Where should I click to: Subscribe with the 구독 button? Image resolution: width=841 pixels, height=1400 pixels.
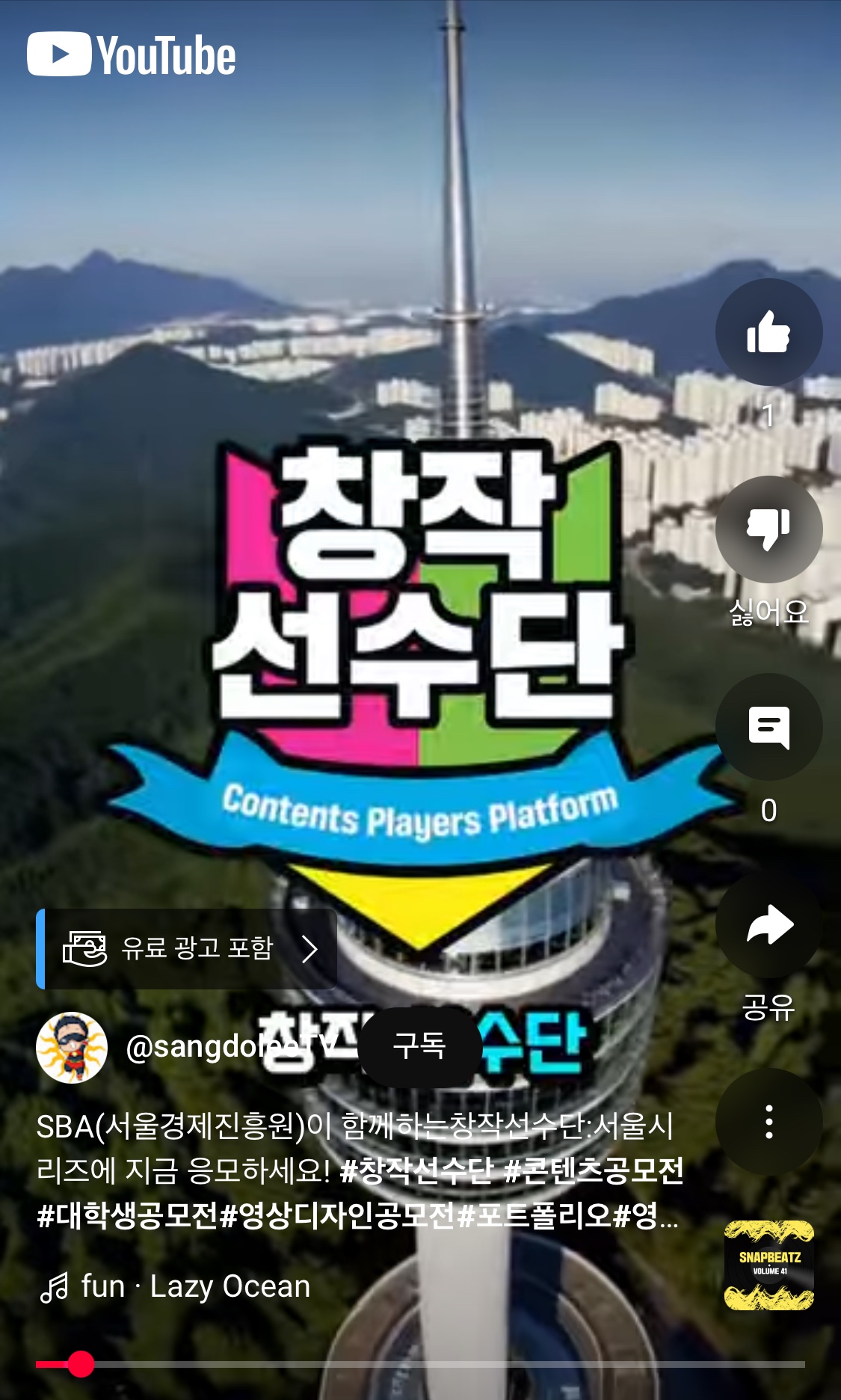point(419,1046)
